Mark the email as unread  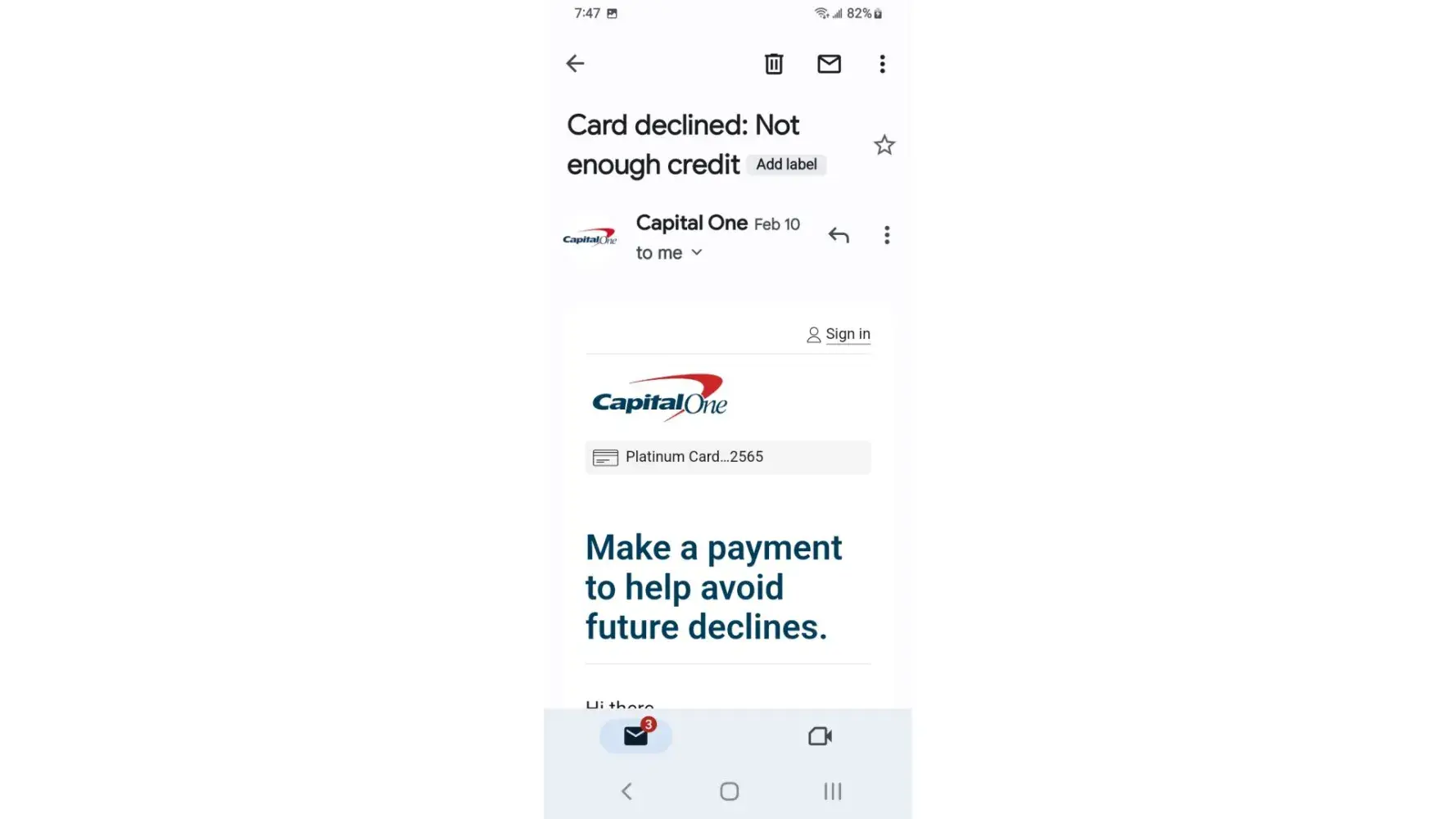(x=829, y=64)
